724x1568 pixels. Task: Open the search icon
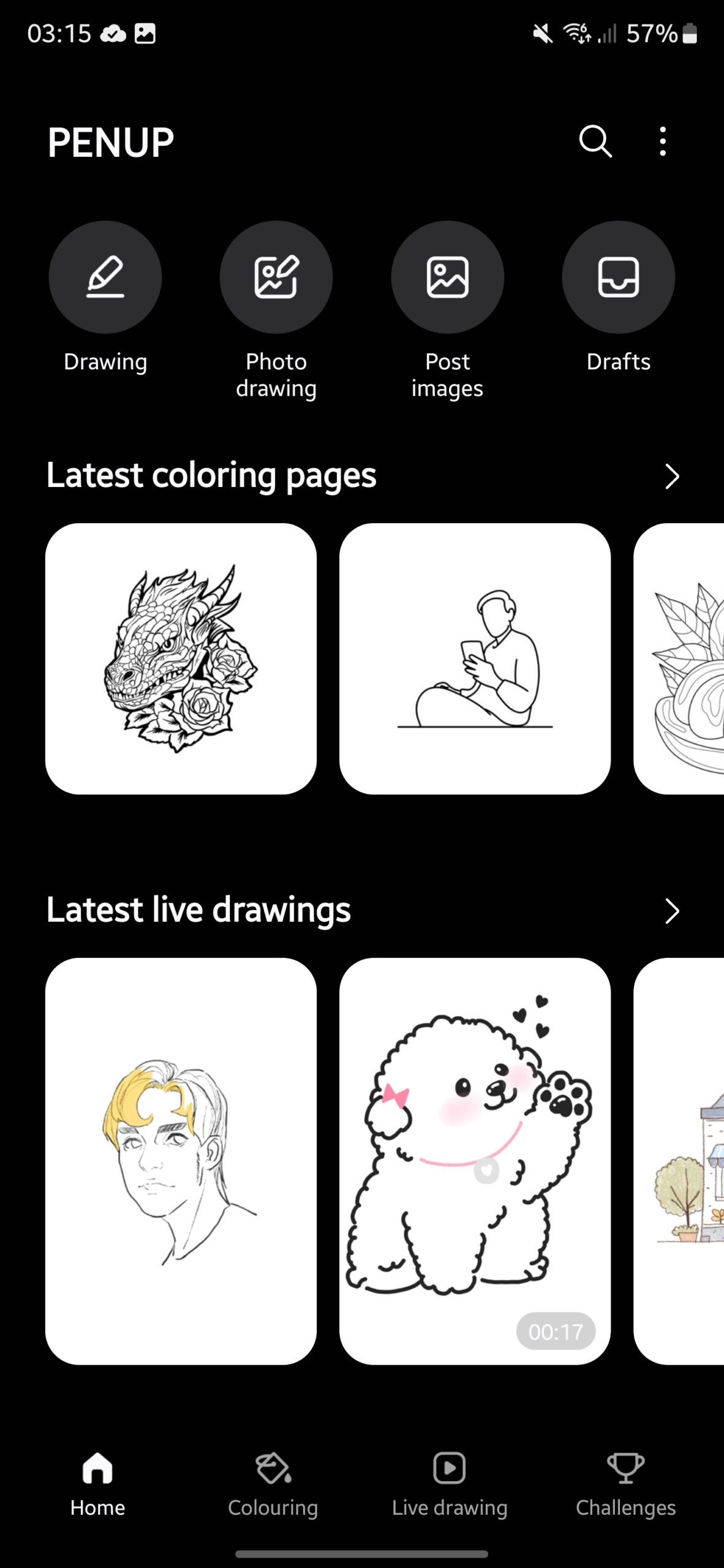(595, 142)
